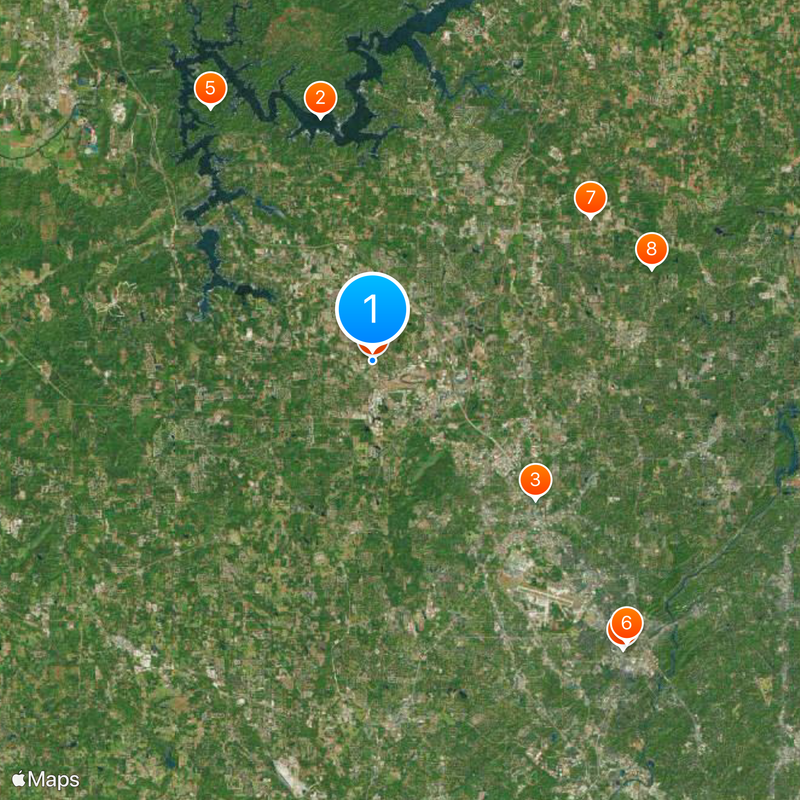Tap map pin number 2
Screen dimensions: 800x800
[320, 98]
